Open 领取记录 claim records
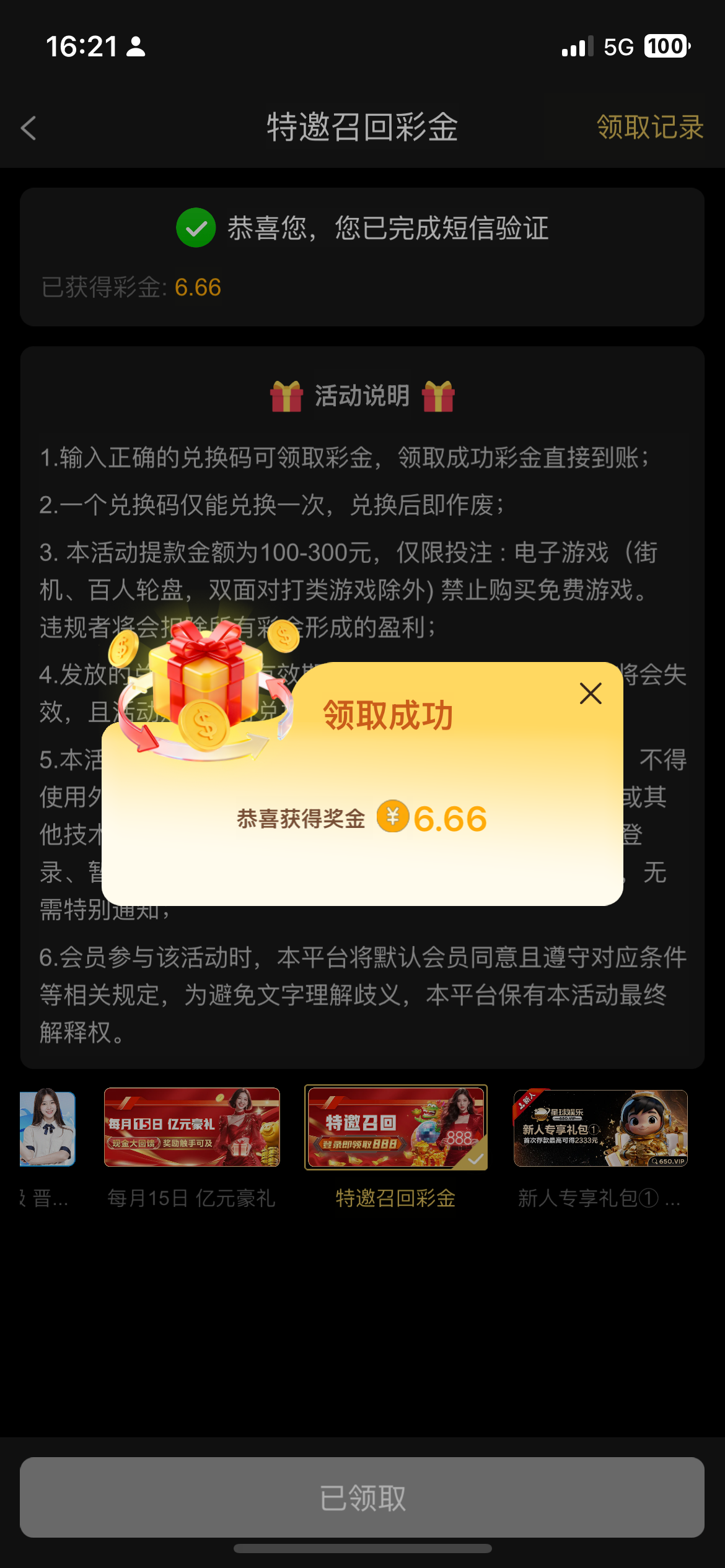The height and width of the screenshot is (1568, 725). coord(649,128)
